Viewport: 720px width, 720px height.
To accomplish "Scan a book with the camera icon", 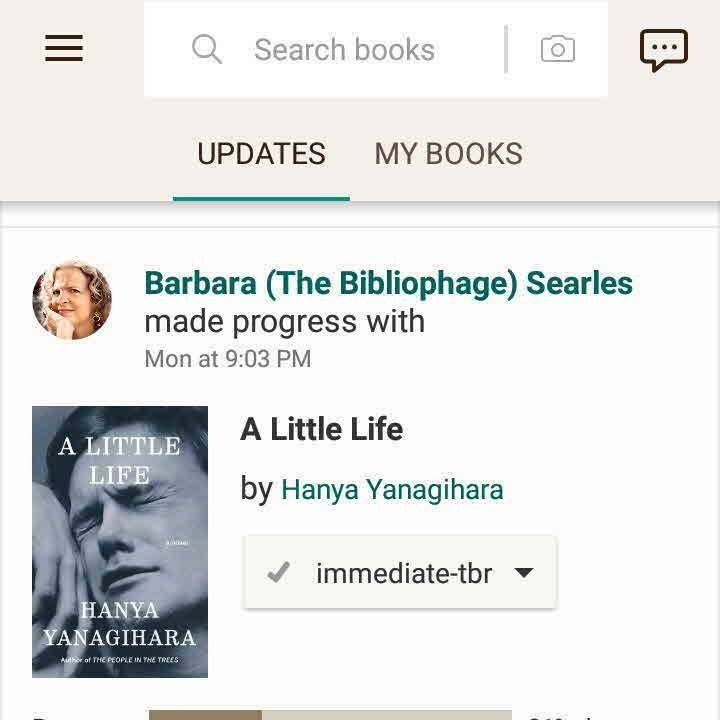I will click(x=557, y=49).
